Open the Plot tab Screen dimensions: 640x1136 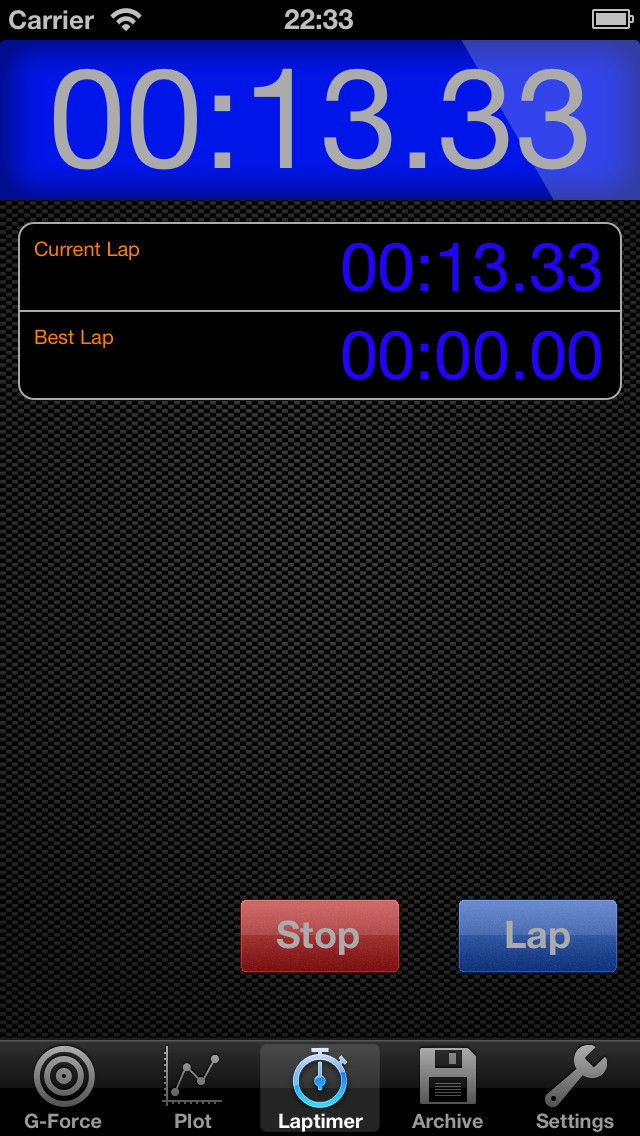coord(192,1088)
